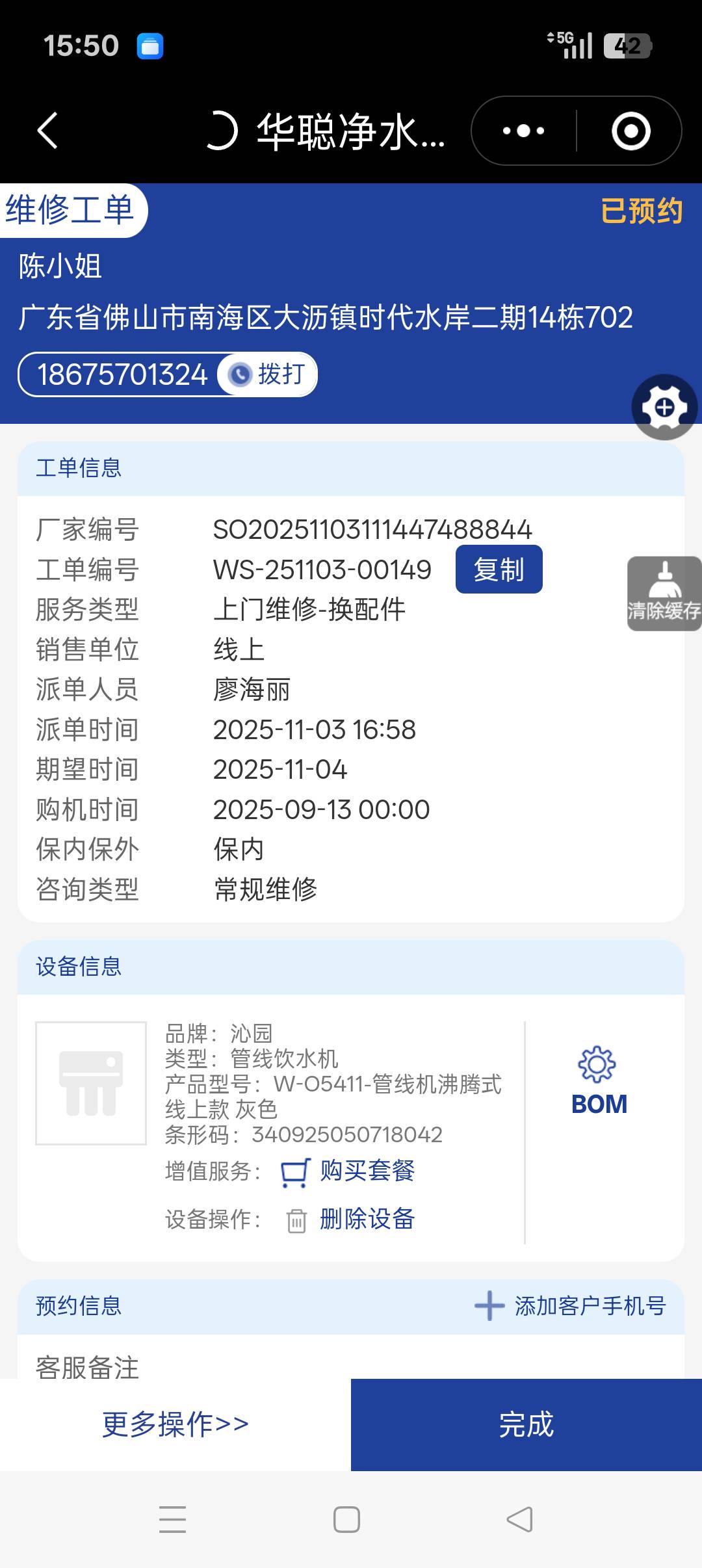Tap the floating gear plus icon
The height and width of the screenshot is (1568, 702).
pos(664,408)
